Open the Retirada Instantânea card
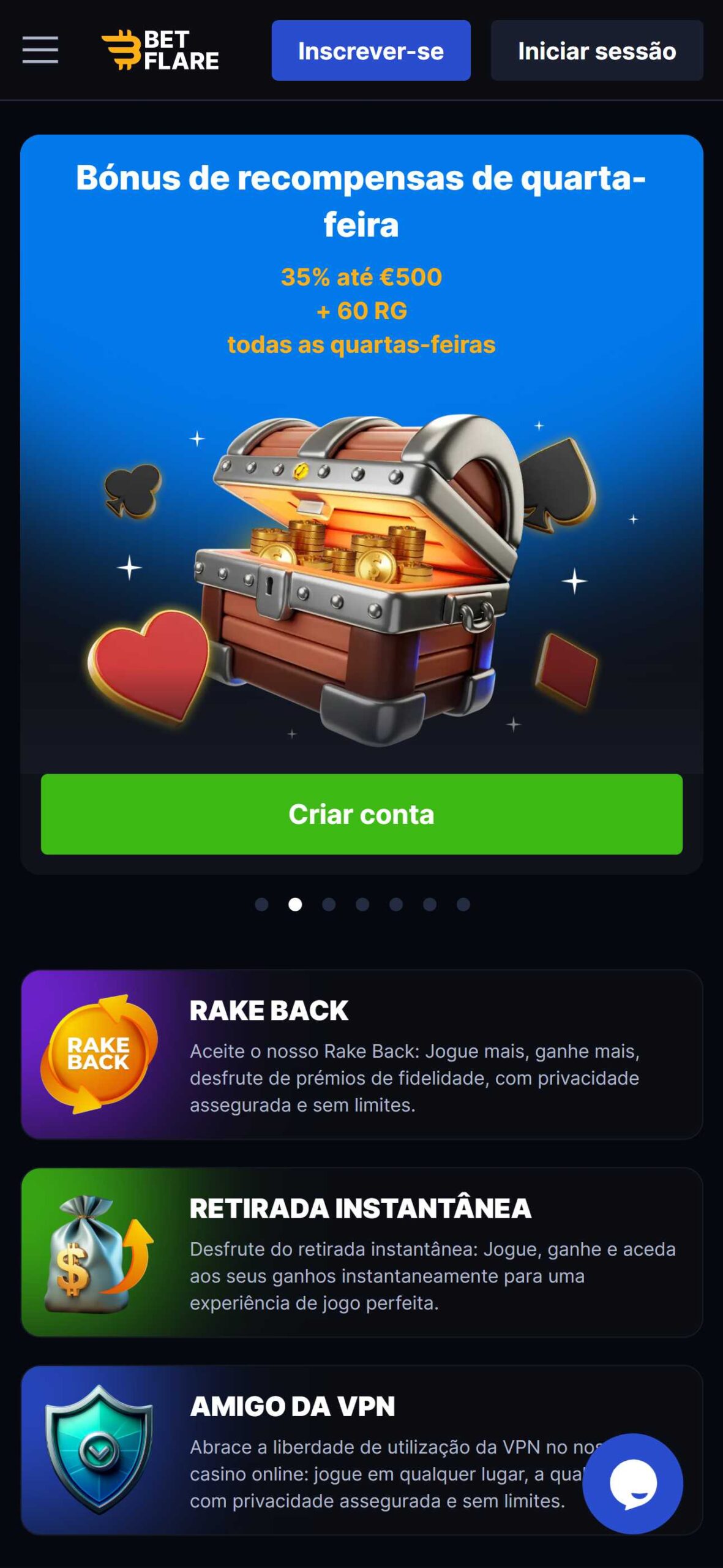723x1568 pixels. pos(361,1252)
